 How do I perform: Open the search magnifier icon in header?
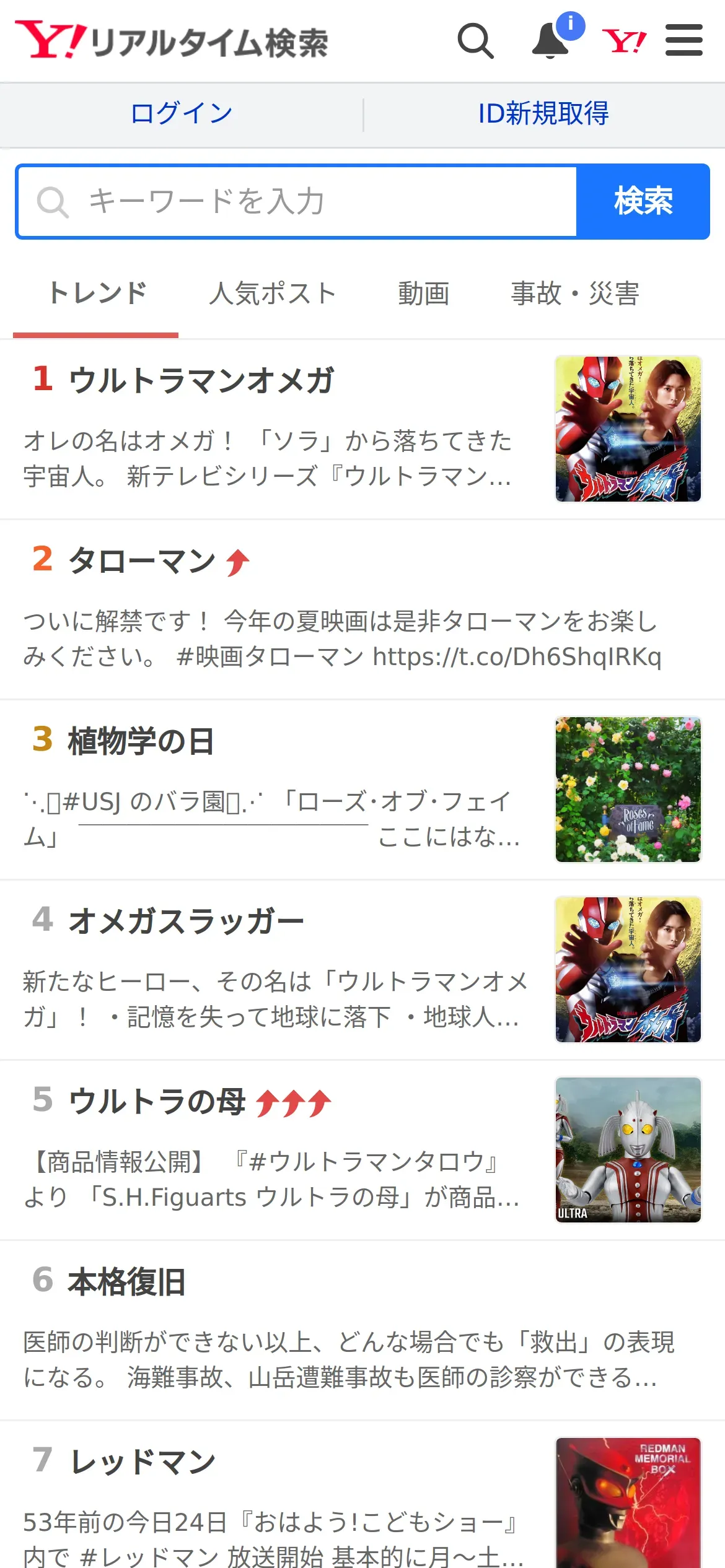coord(475,41)
